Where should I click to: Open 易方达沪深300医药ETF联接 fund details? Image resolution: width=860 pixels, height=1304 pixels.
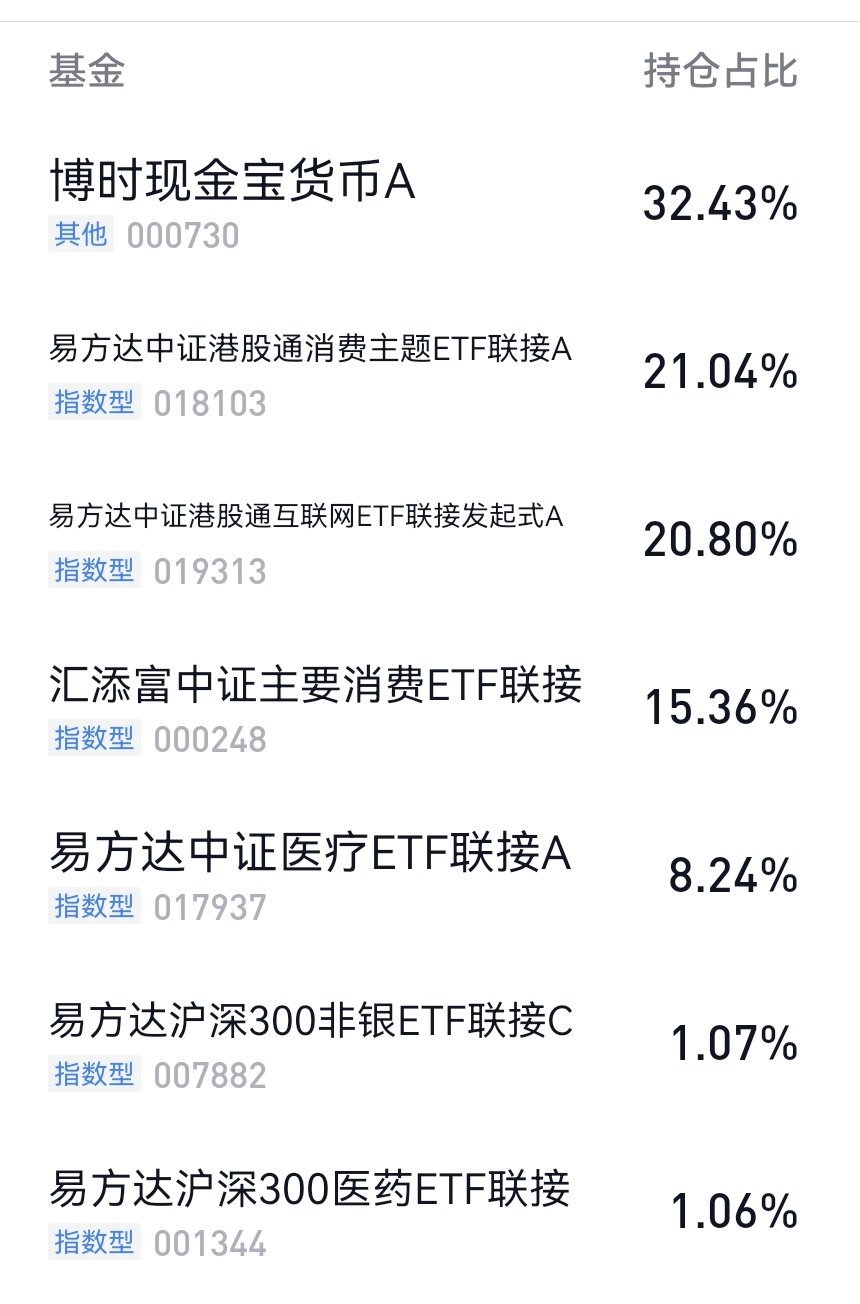[430, 1213]
